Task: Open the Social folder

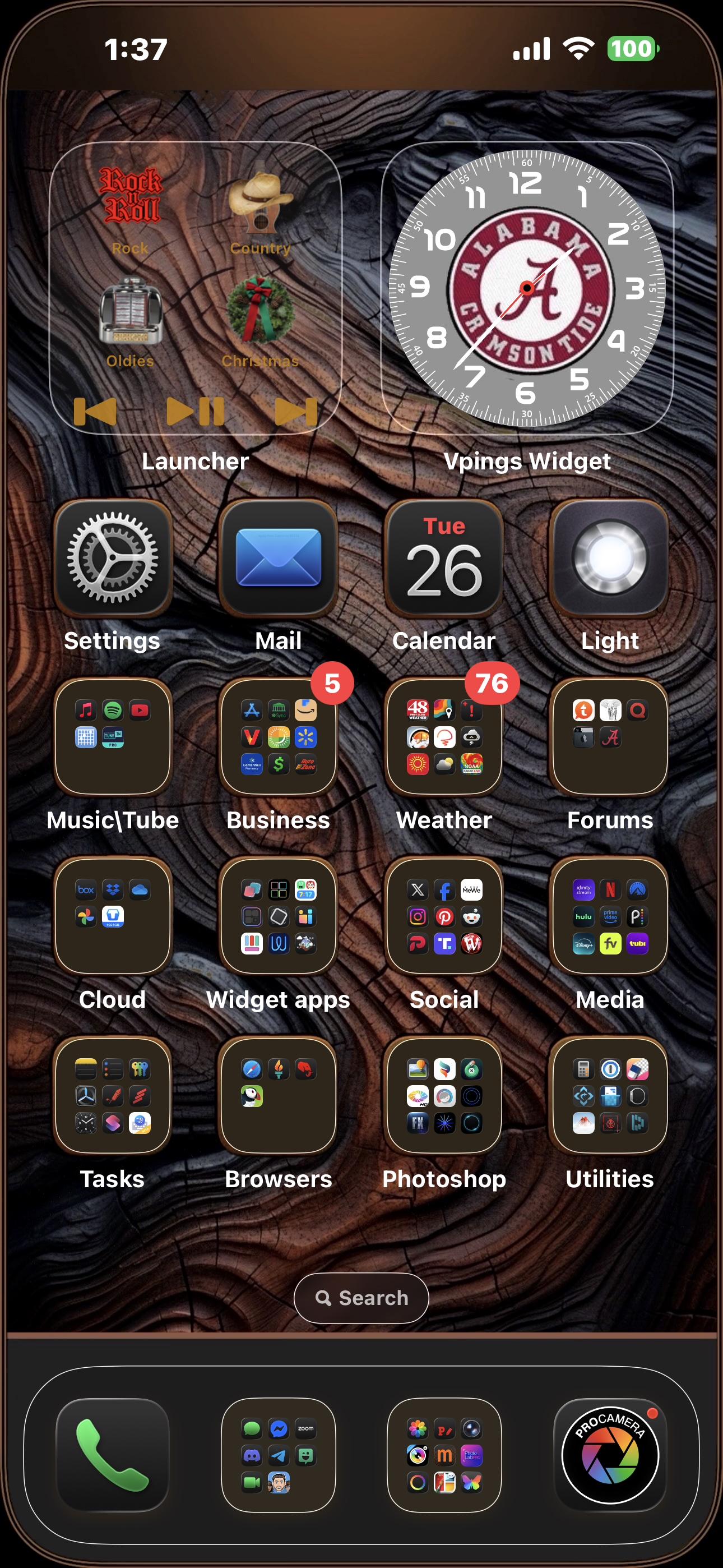Action: [x=444, y=915]
